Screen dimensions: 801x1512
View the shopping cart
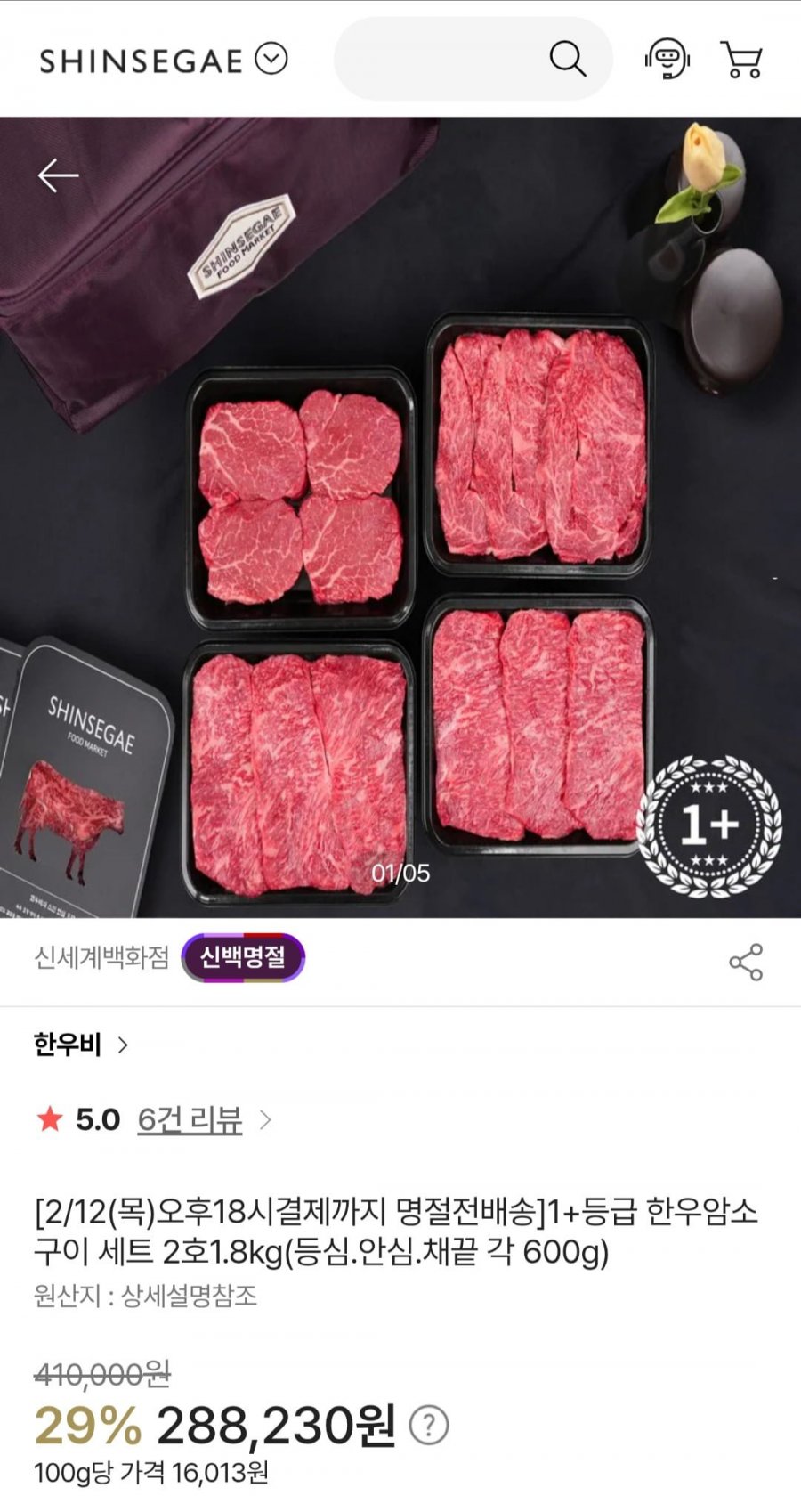(740, 60)
